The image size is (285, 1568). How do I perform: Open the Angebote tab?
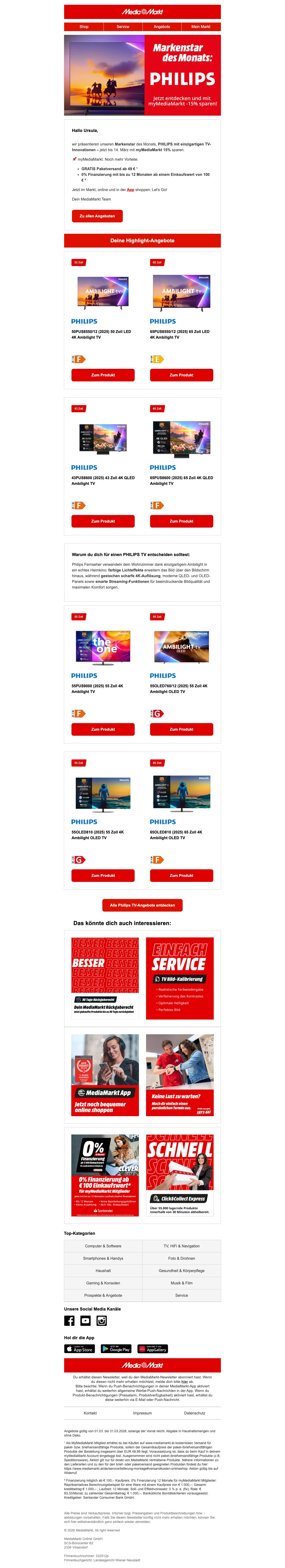162,27
